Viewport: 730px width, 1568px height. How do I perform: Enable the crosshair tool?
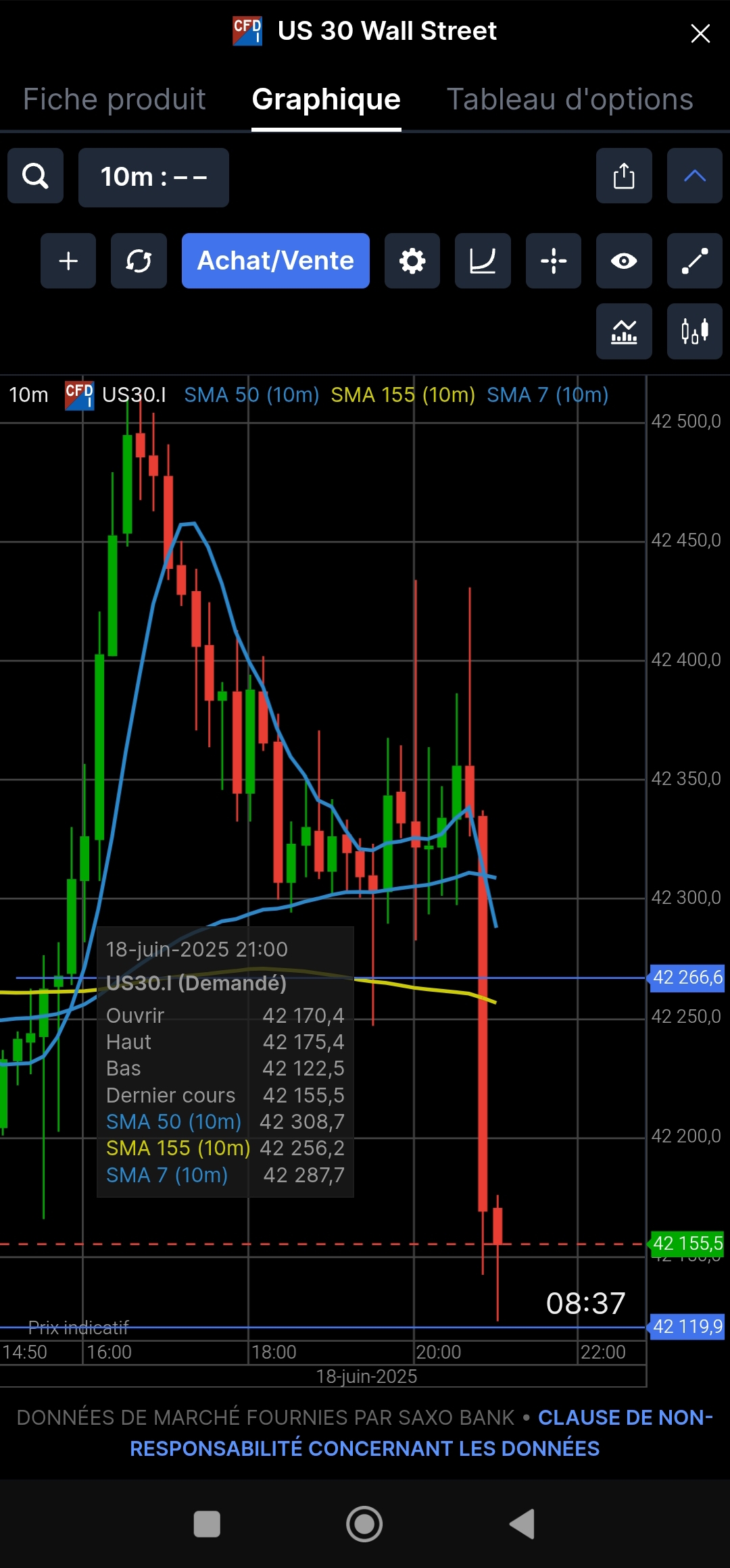click(553, 261)
